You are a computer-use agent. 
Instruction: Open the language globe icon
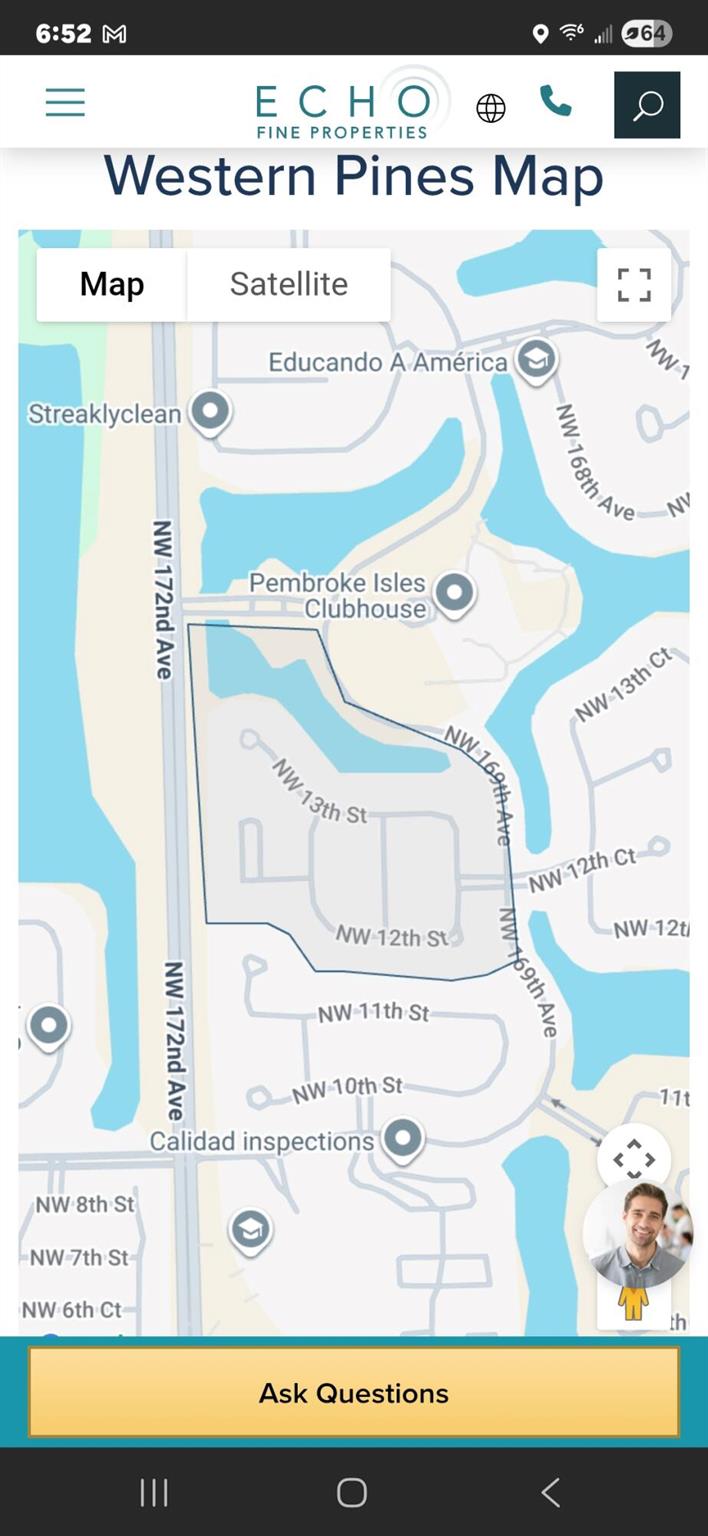click(x=490, y=107)
